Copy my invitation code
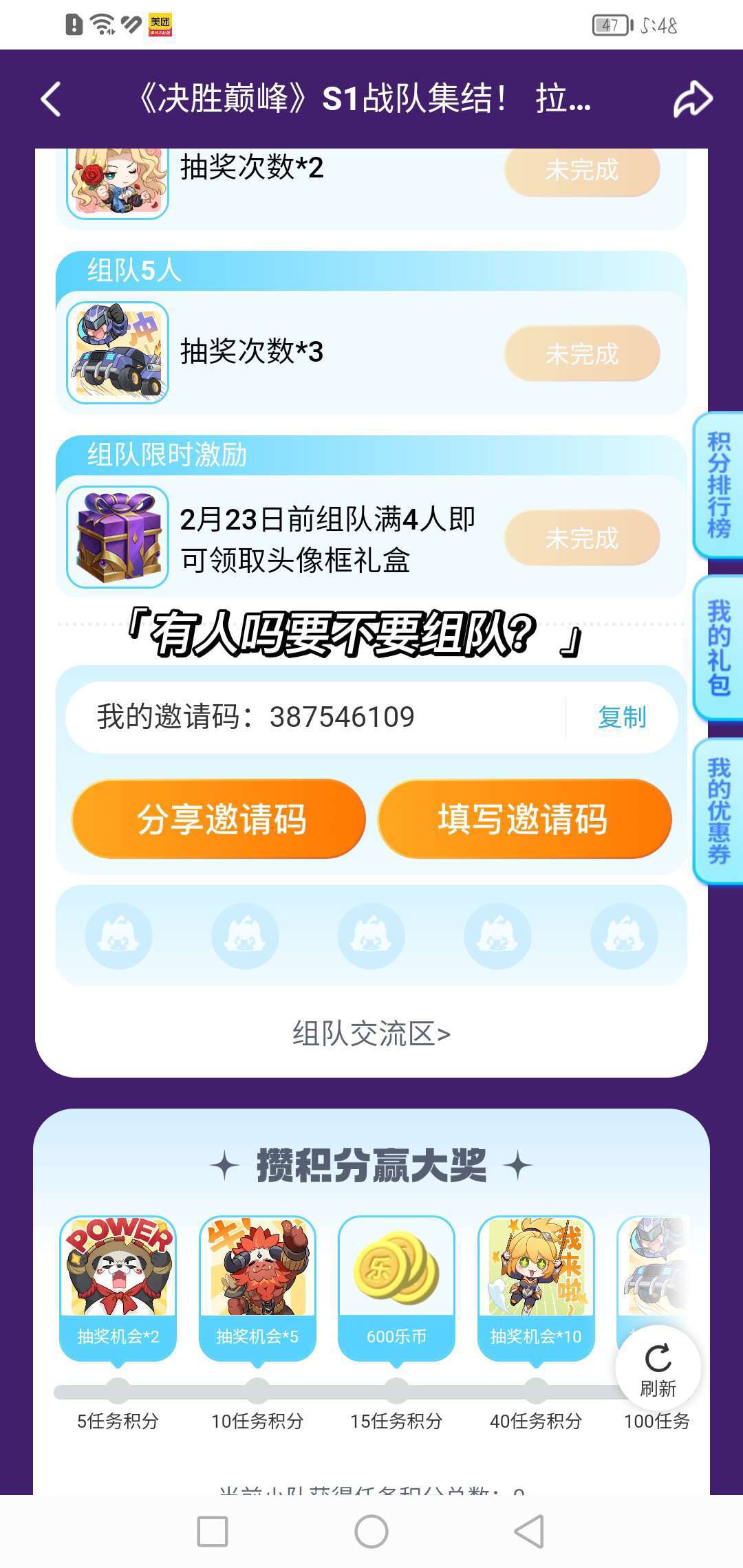Viewport: 743px width, 1568px height. tap(622, 717)
